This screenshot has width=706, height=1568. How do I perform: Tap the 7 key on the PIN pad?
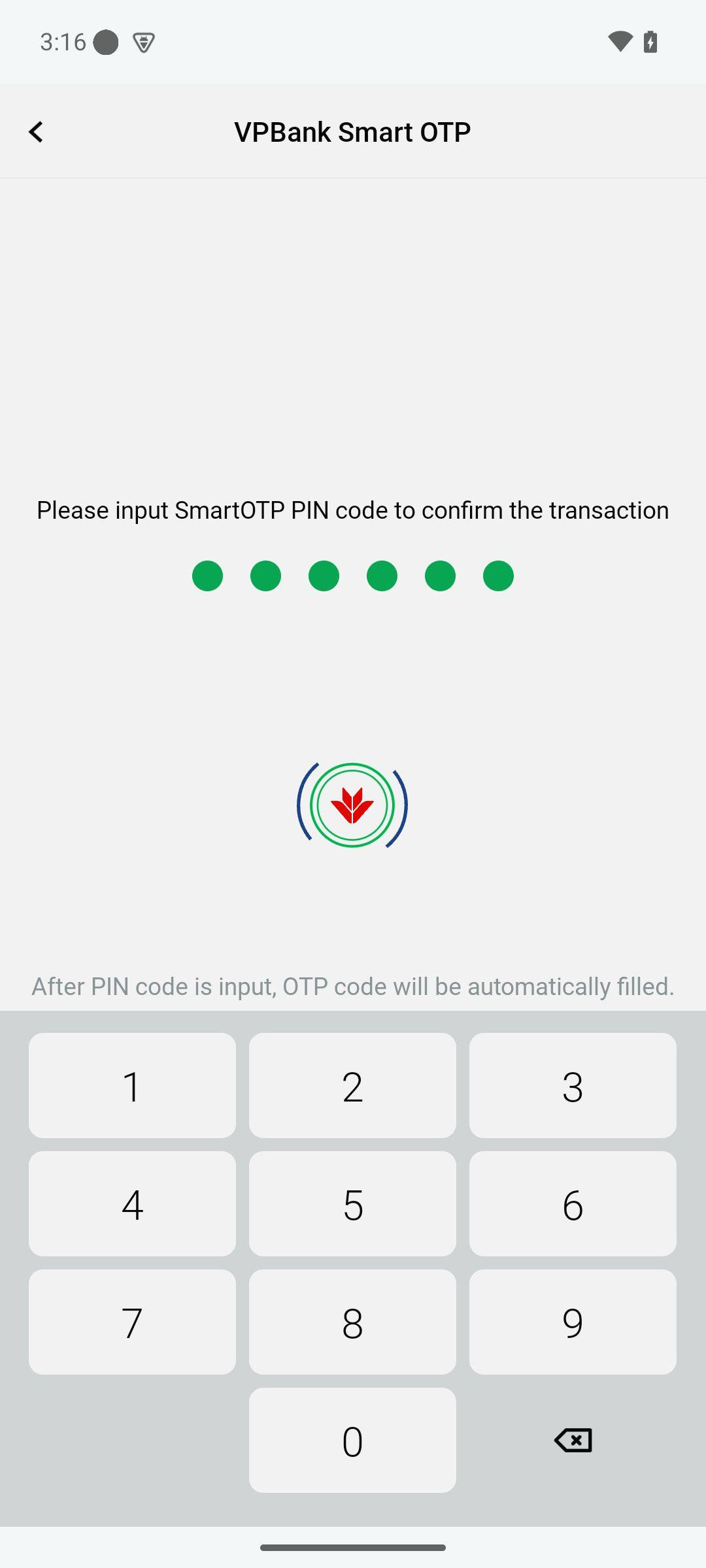(132, 1322)
